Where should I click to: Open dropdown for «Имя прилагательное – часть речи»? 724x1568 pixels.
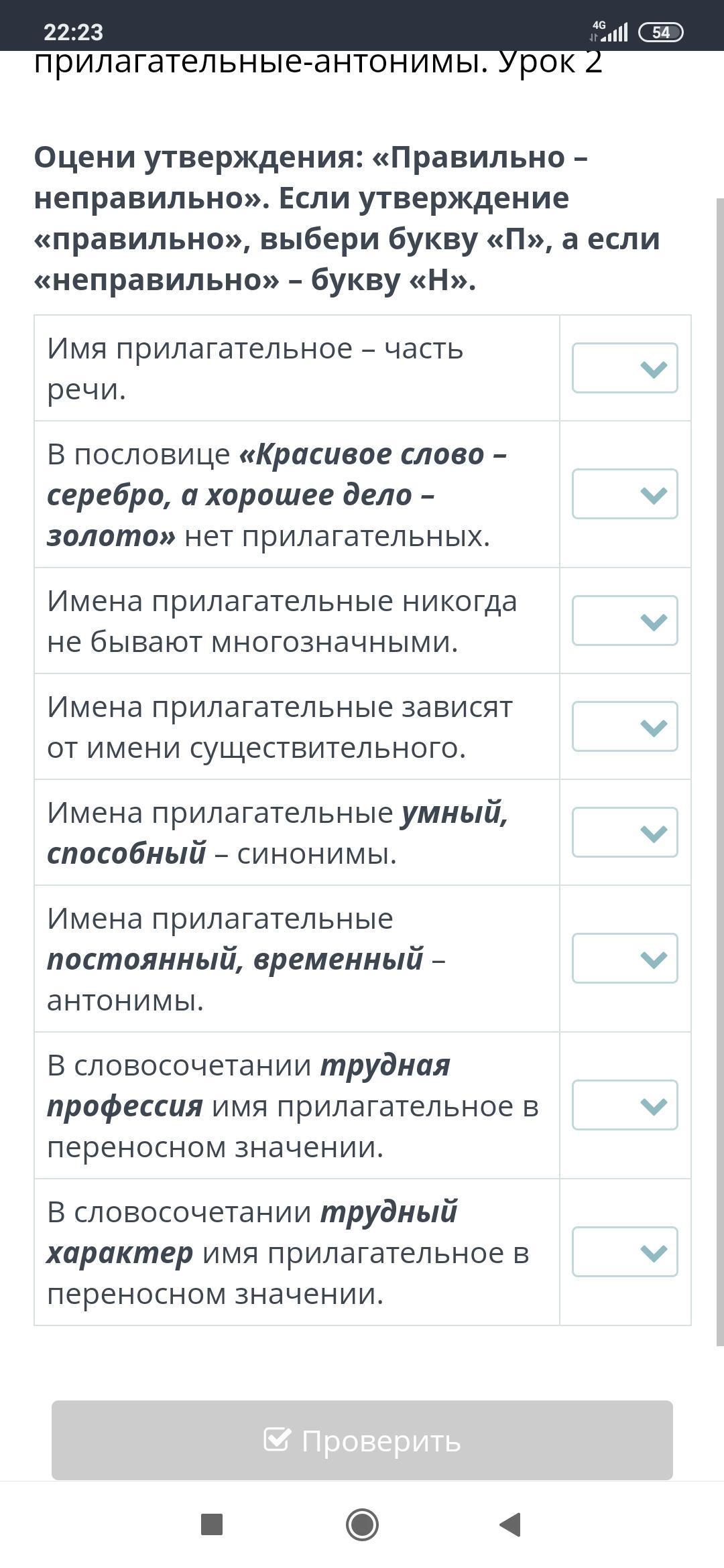pos(625,368)
